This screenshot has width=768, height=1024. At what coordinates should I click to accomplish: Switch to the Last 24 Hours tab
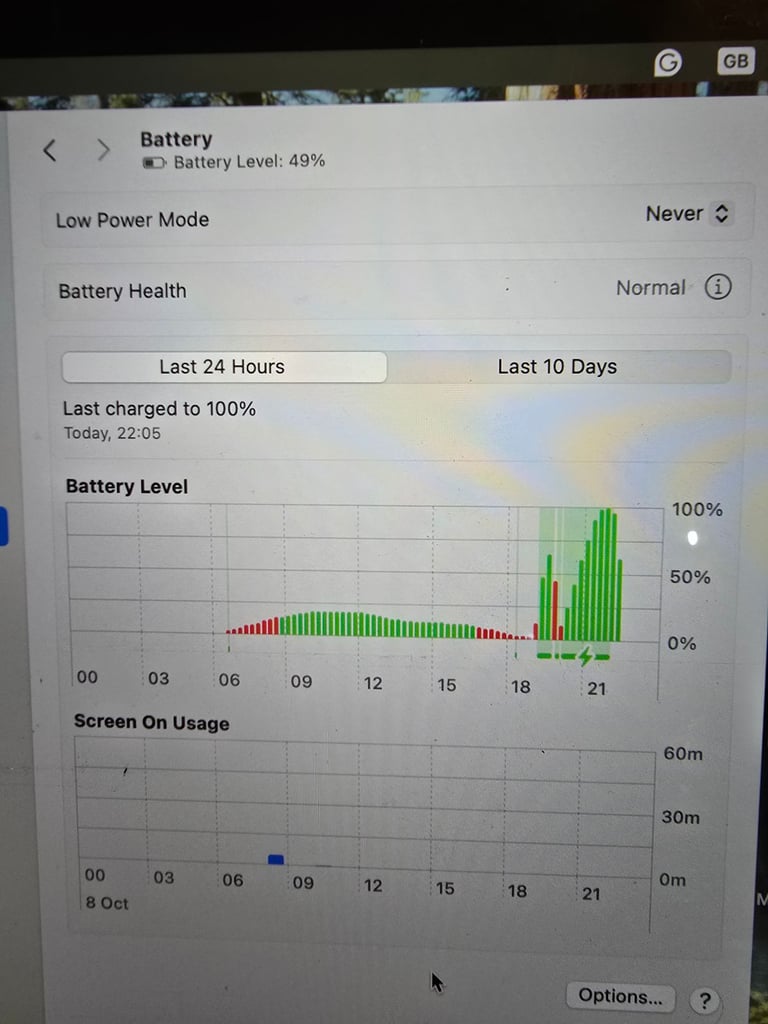tap(223, 367)
